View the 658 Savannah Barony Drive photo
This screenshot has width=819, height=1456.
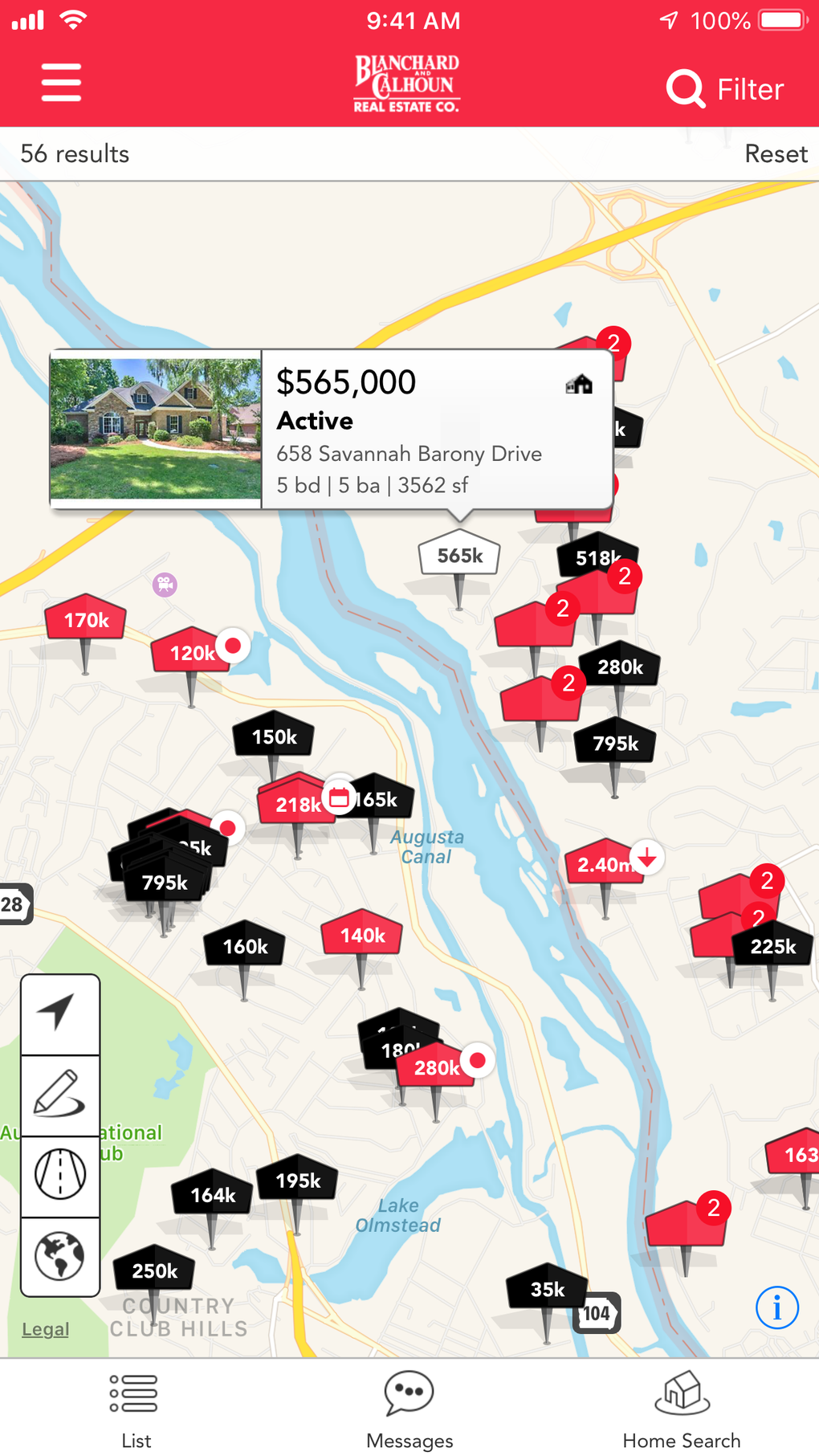click(x=155, y=430)
